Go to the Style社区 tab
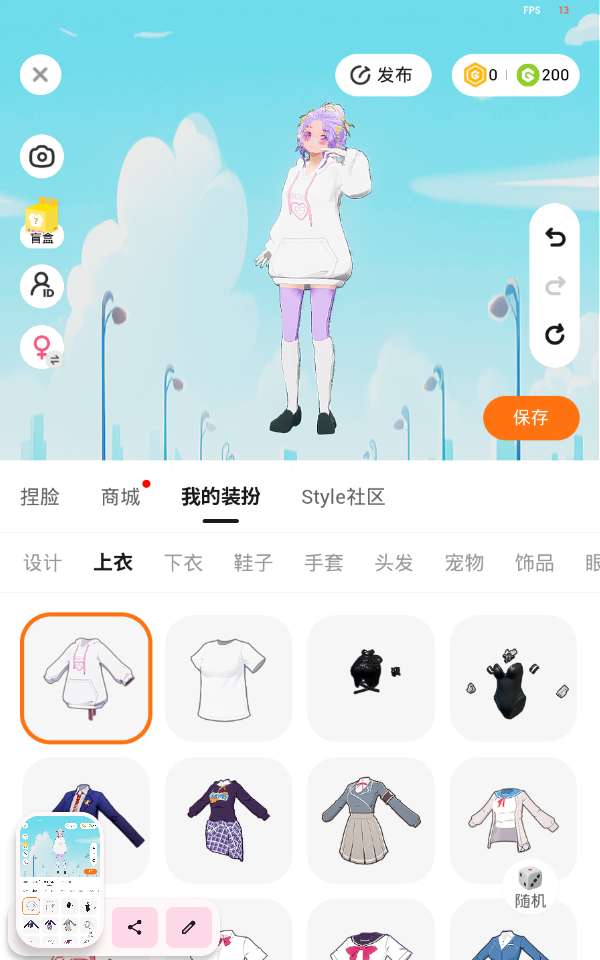This screenshot has height=960, width=600. pos(343,497)
